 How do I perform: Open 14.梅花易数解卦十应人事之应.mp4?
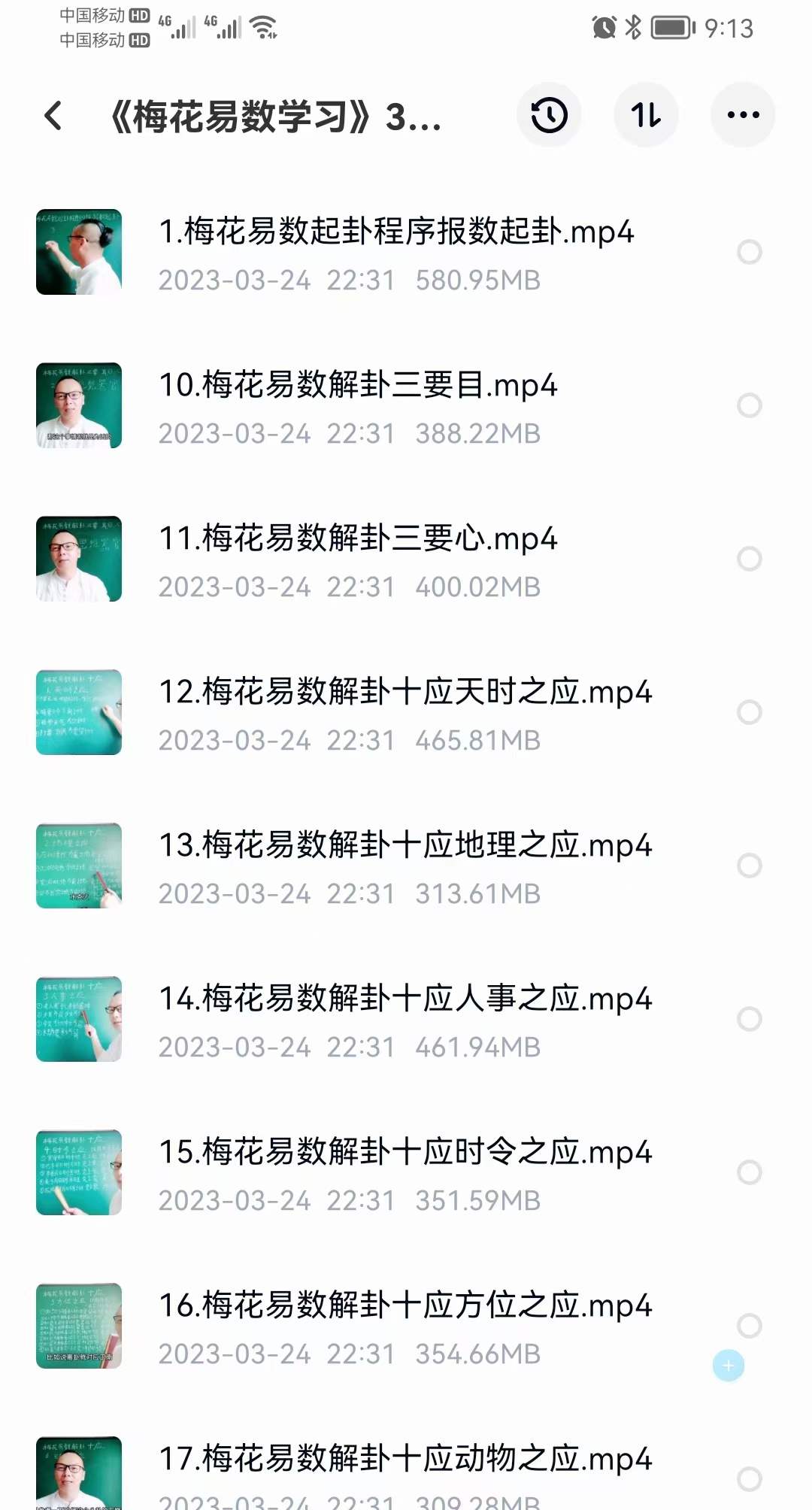pyautogui.click(x=406, y=1000)
